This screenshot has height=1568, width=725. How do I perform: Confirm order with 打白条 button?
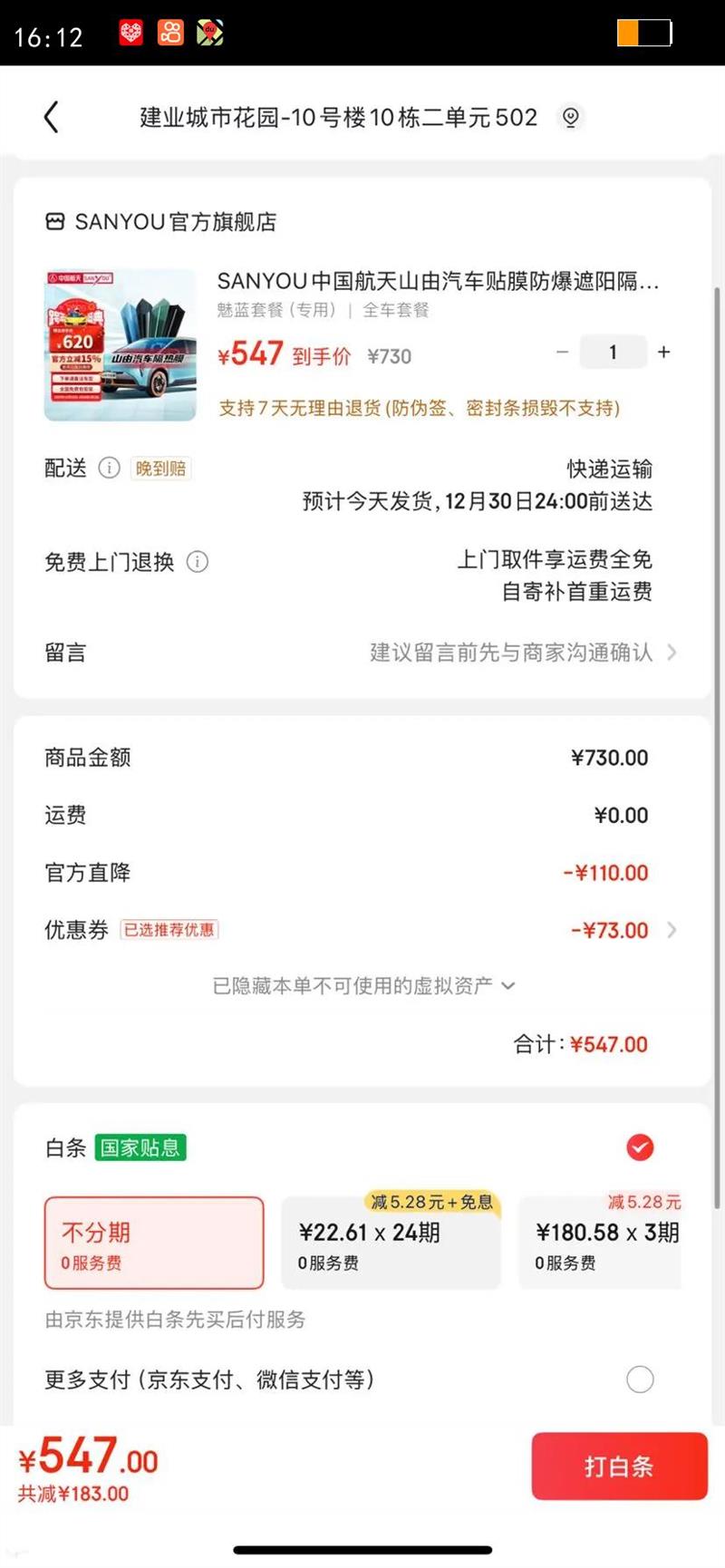[x=619, y=1466]
